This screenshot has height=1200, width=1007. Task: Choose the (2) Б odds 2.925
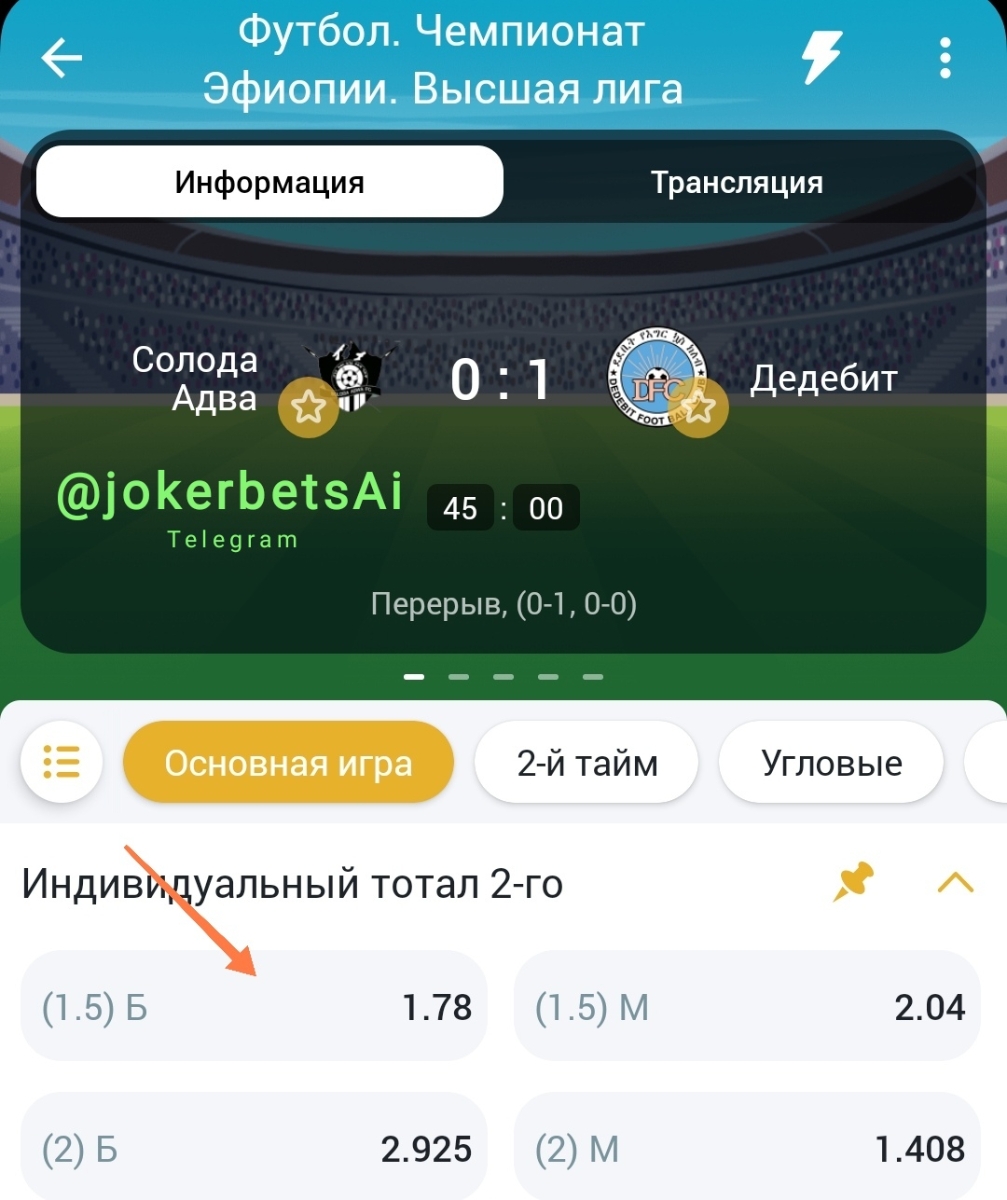(x=254, y=1148)
